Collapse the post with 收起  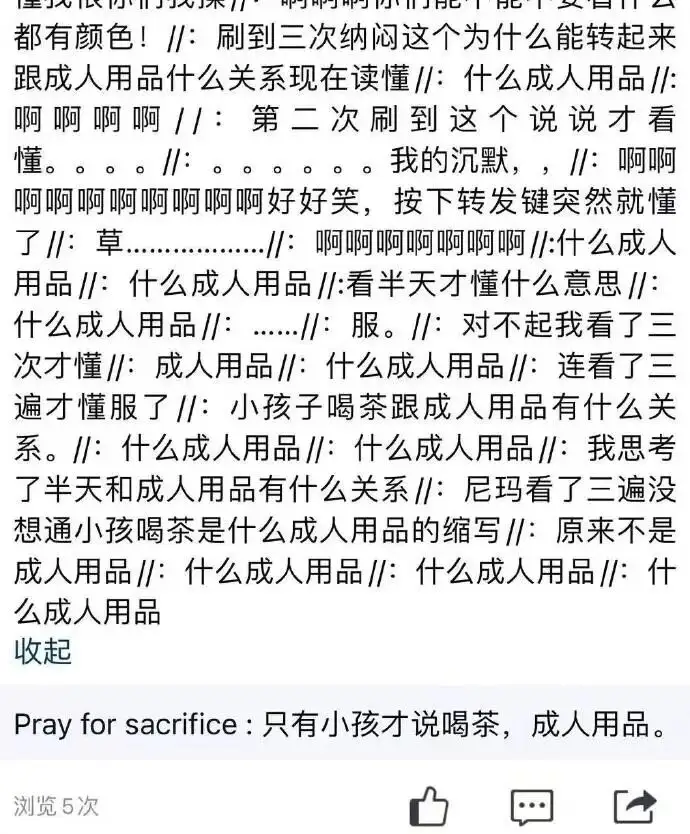[43, 651]
